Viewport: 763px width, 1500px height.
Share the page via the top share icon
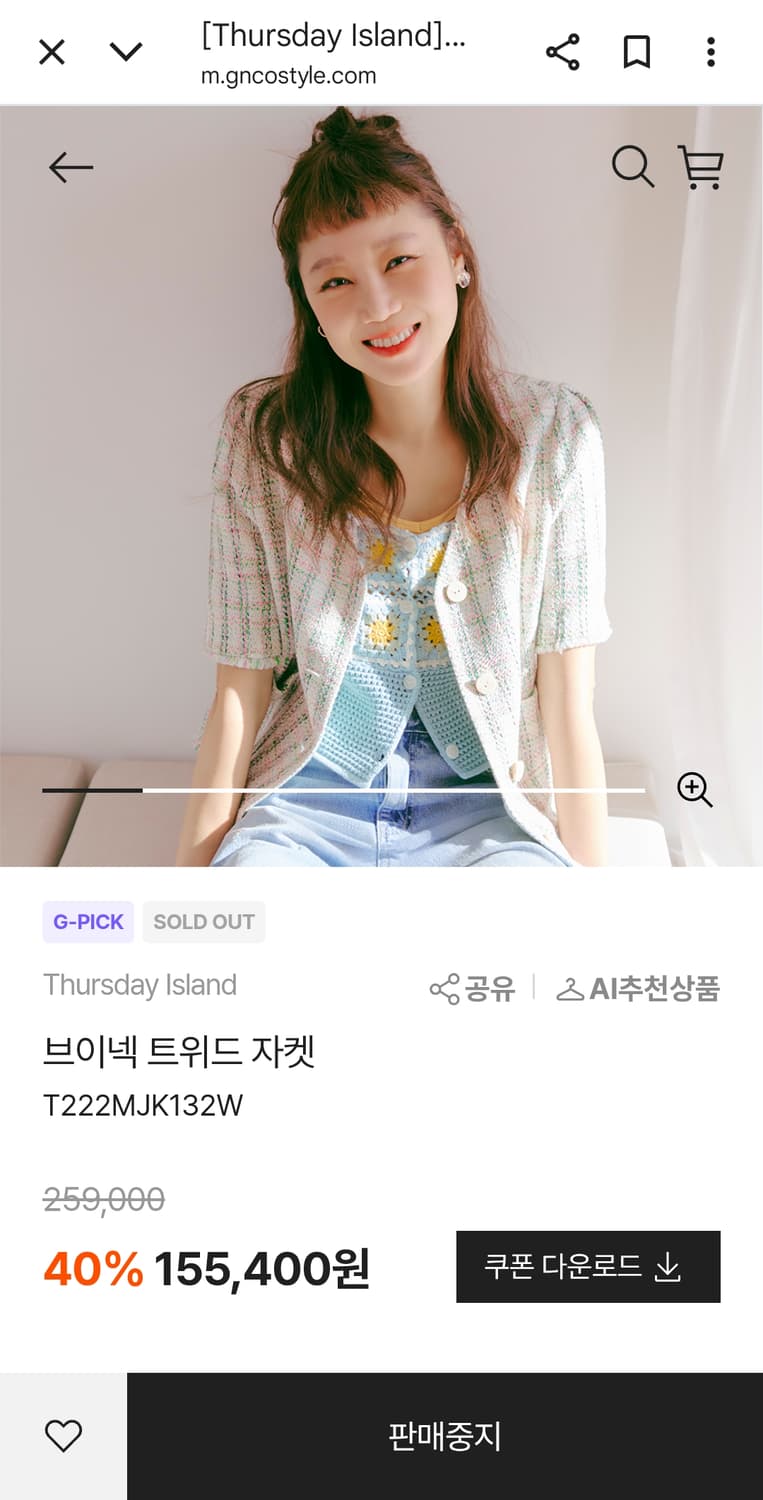563,52
